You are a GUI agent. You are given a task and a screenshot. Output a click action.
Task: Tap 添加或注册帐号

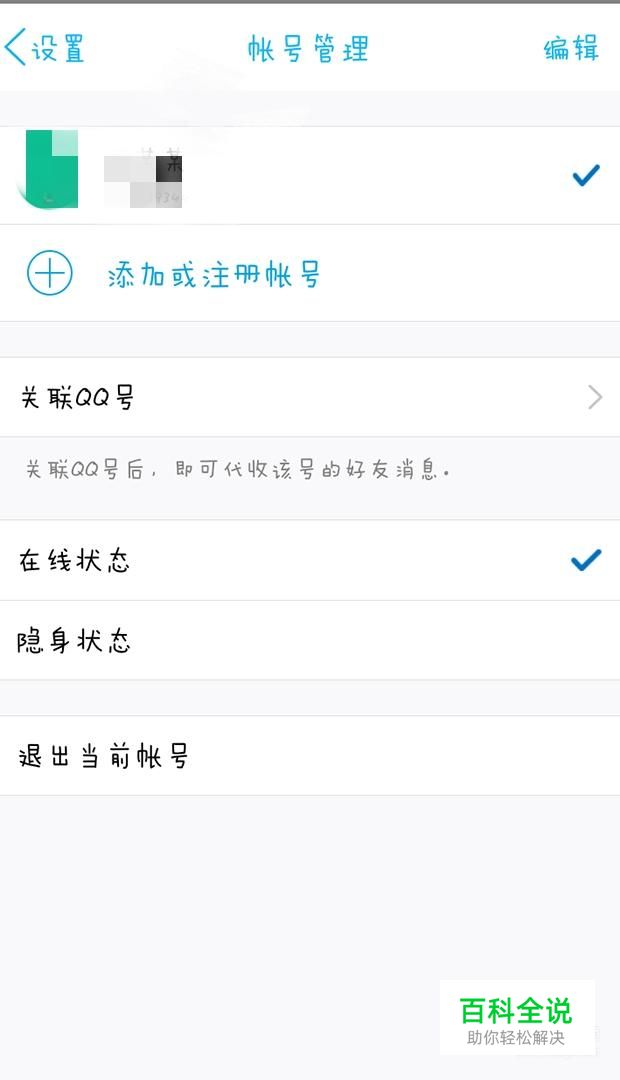[310, 273]
